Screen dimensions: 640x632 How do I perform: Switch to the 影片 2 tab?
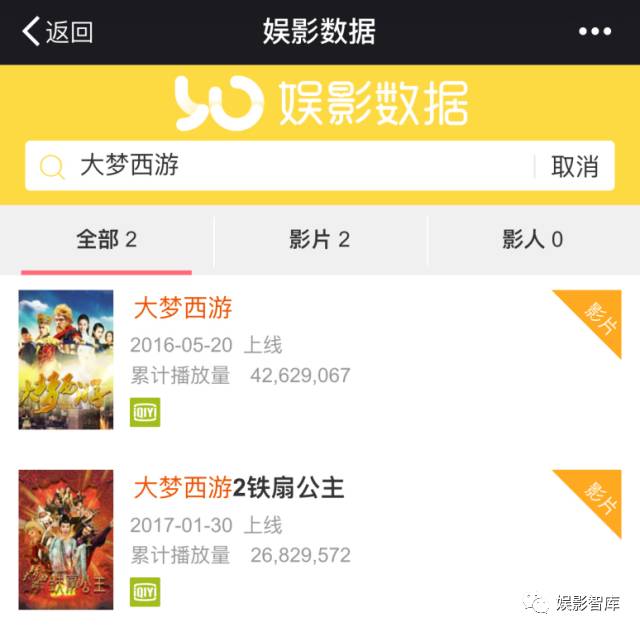pos(319,240)
